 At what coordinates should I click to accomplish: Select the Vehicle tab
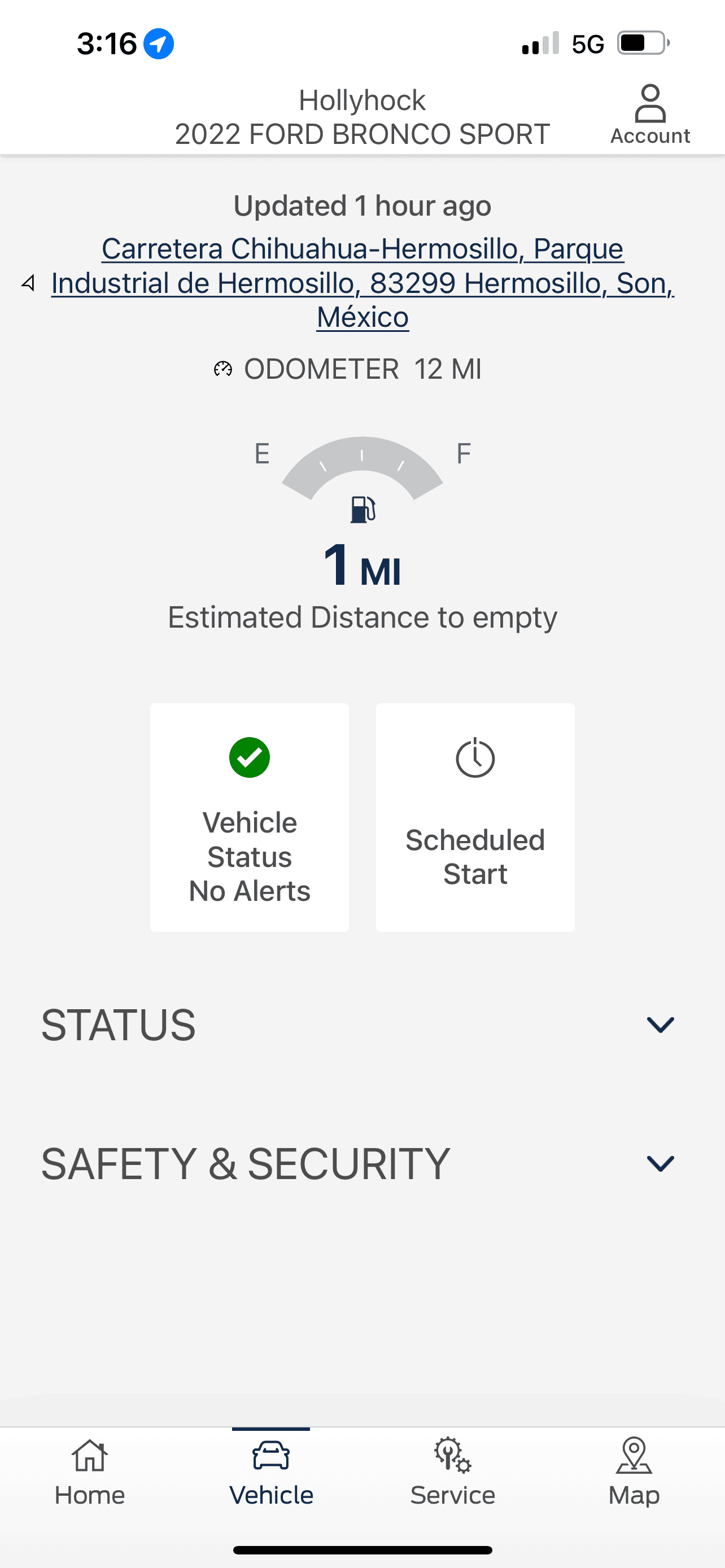coord(271,1472)
